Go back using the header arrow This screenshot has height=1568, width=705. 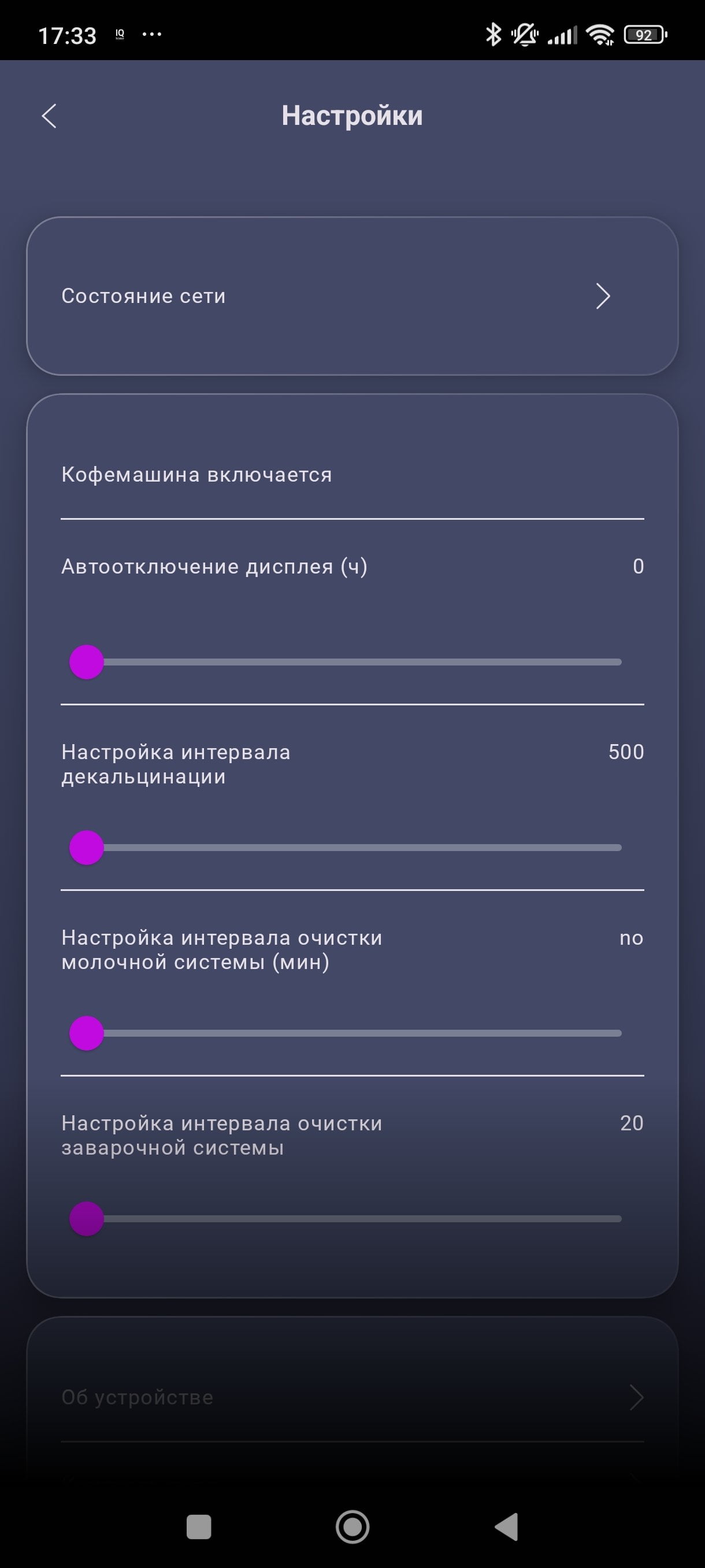[49, 116]
